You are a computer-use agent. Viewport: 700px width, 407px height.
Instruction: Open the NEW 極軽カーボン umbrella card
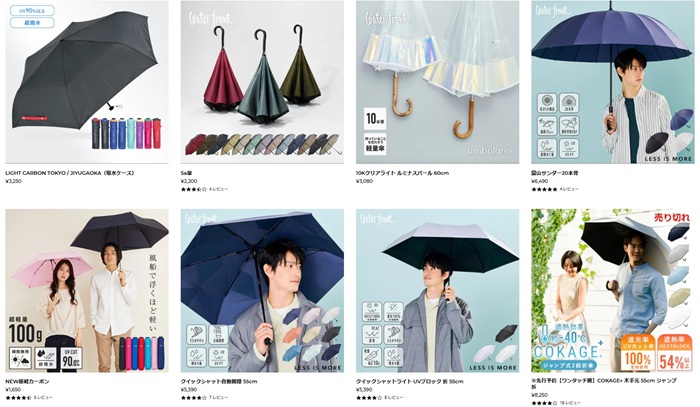(x=86, y=290)
